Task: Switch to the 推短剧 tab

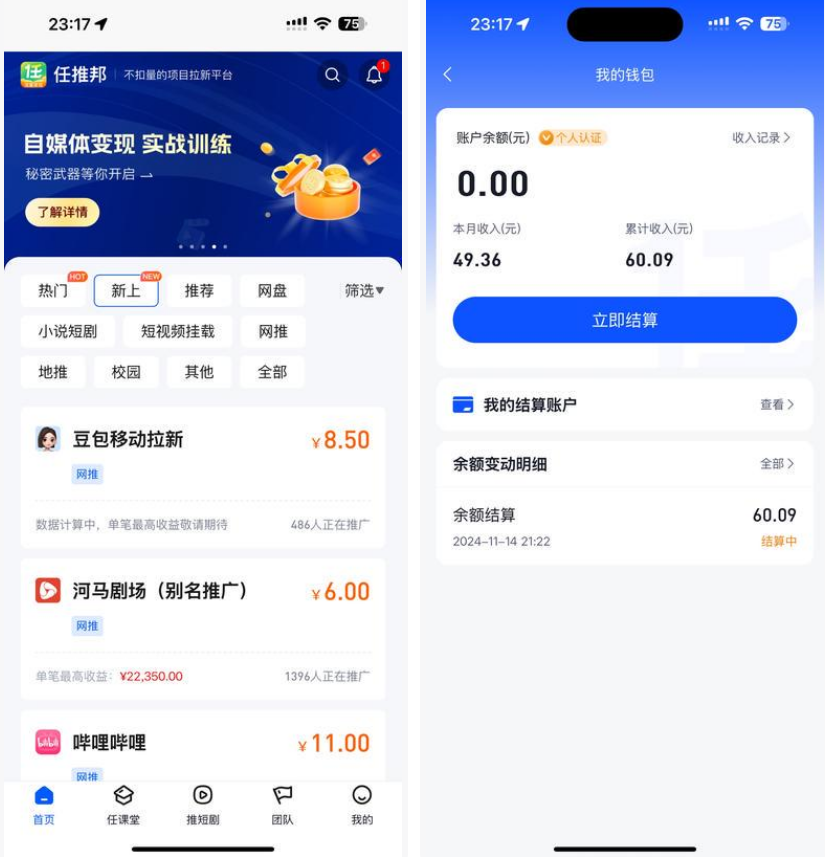Action: pyautogui.click(x=203, y=805)
